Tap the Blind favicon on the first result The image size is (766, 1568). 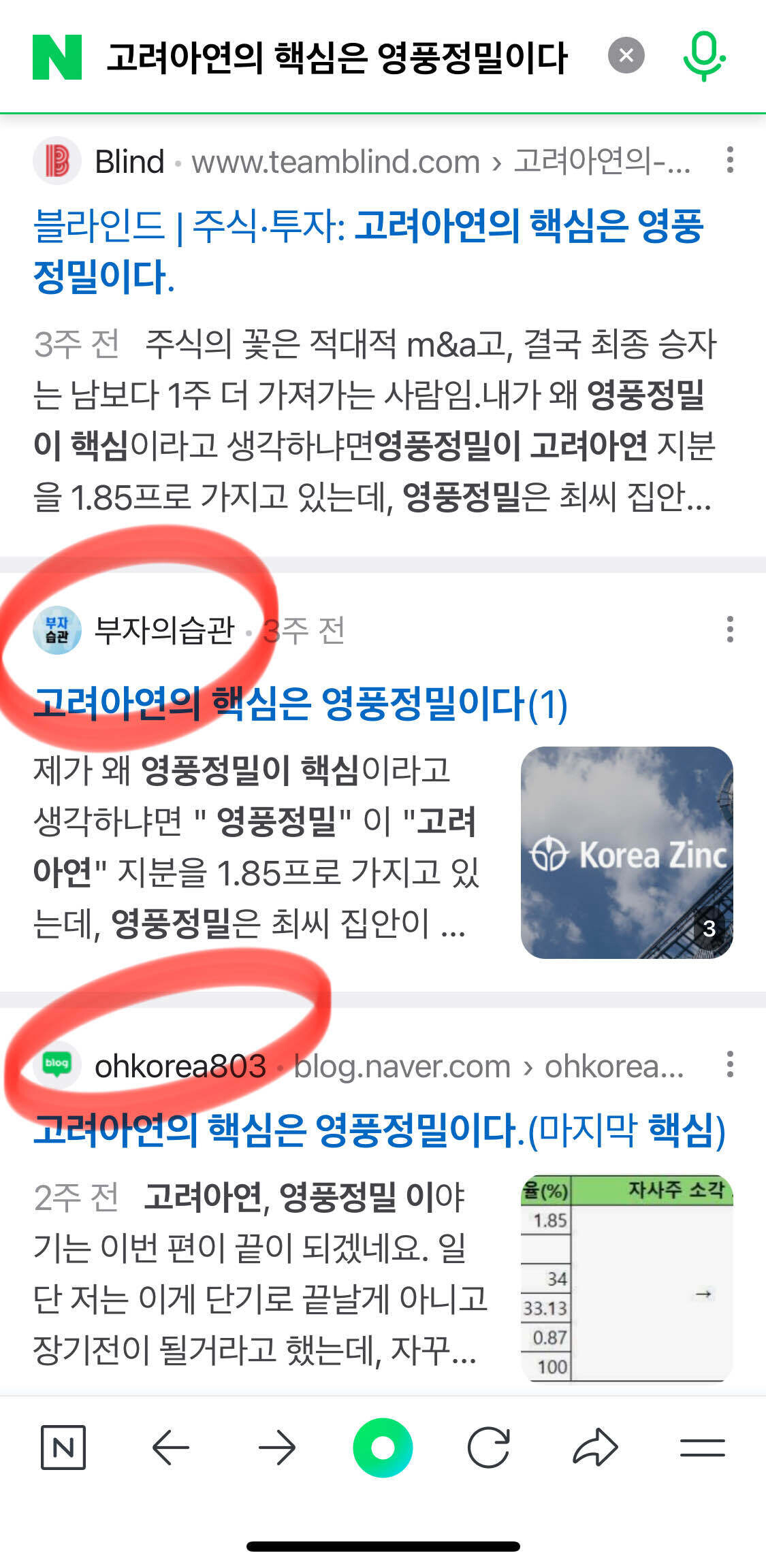pos(59,161)
